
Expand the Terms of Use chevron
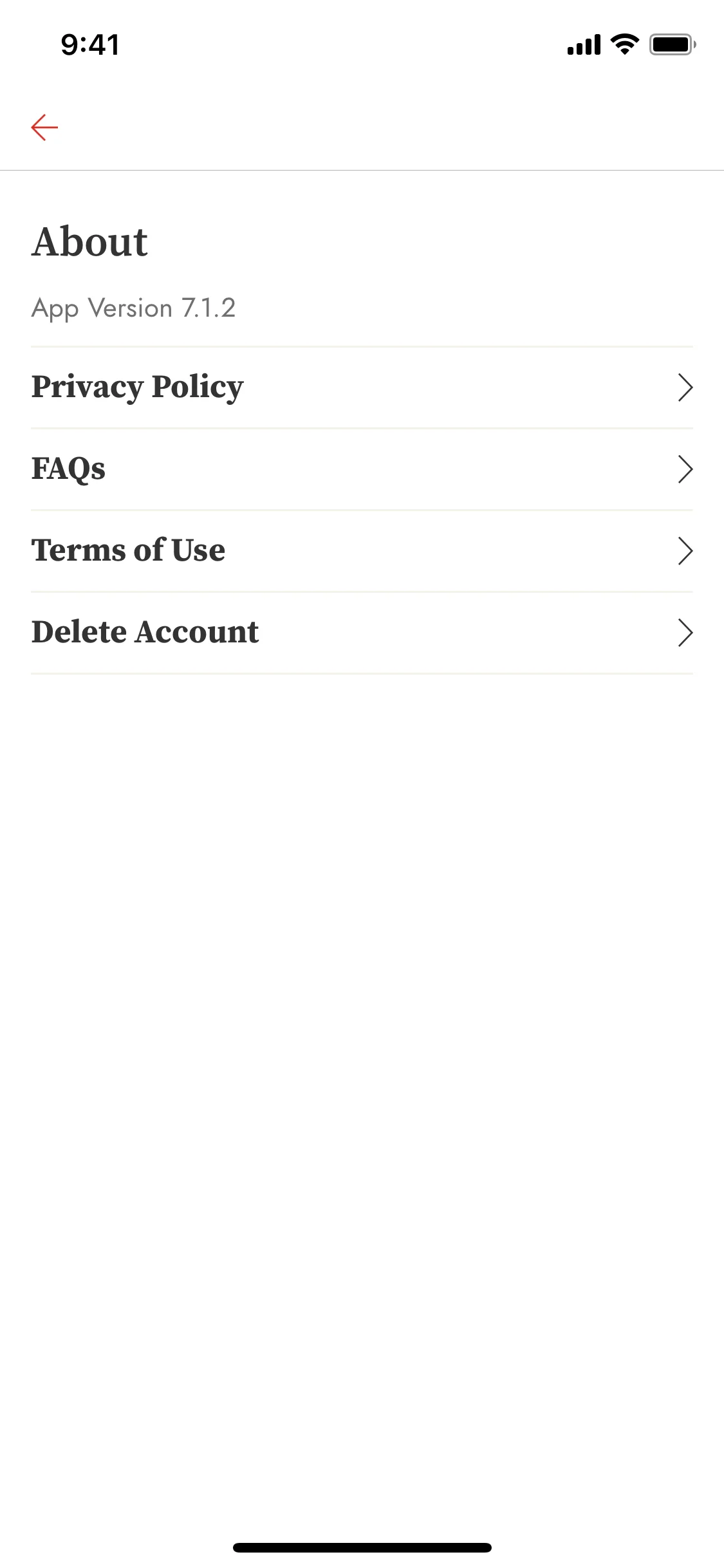(x=686, y=550)
